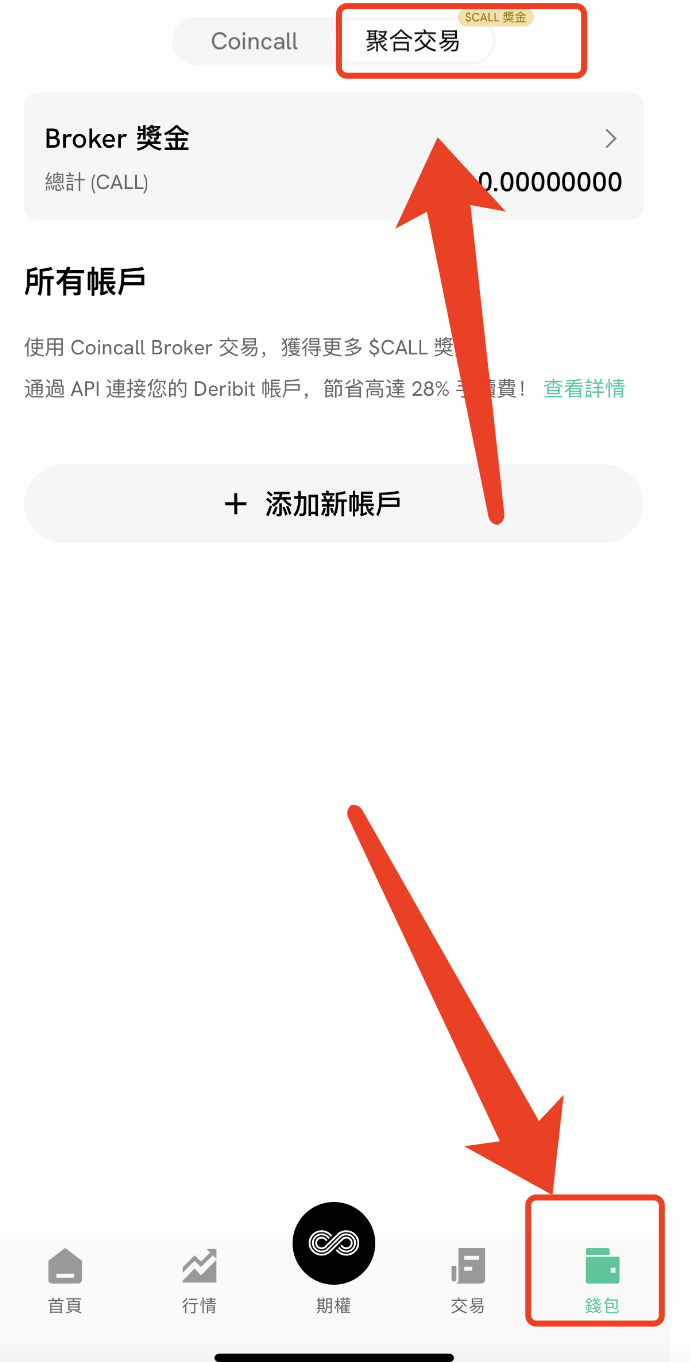Switch to the Coincall segment
This screenshot has height=1362, width=690.
254,42
